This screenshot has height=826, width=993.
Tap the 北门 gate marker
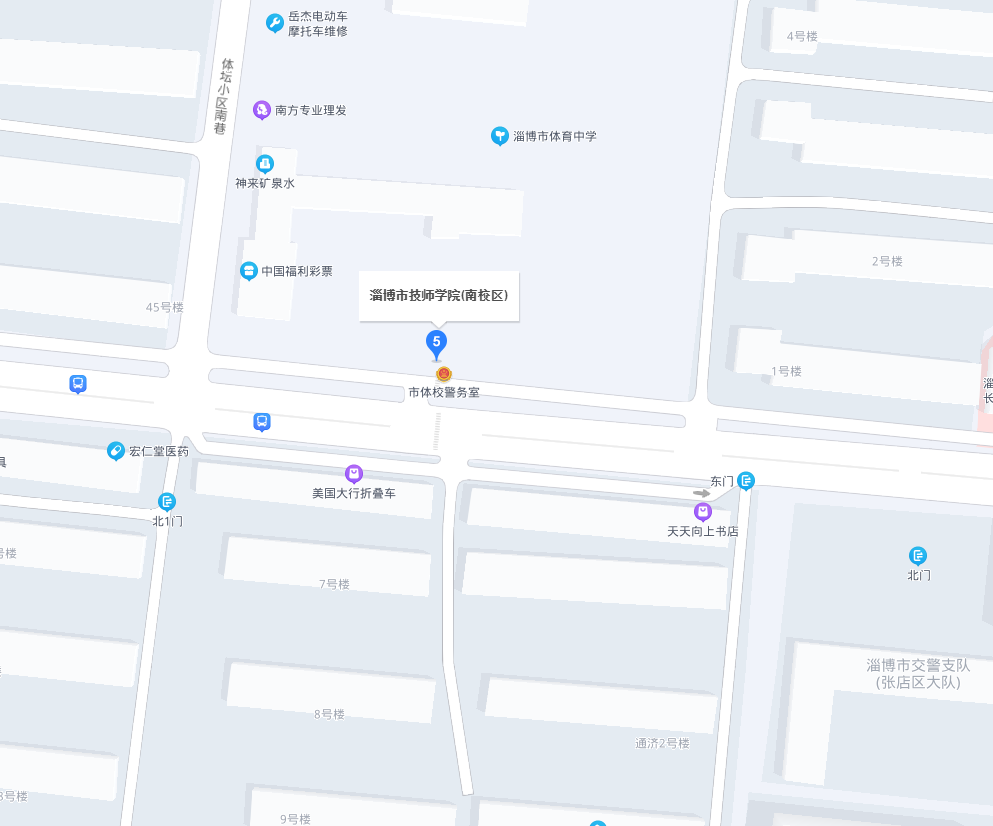[x=918, y=556]
